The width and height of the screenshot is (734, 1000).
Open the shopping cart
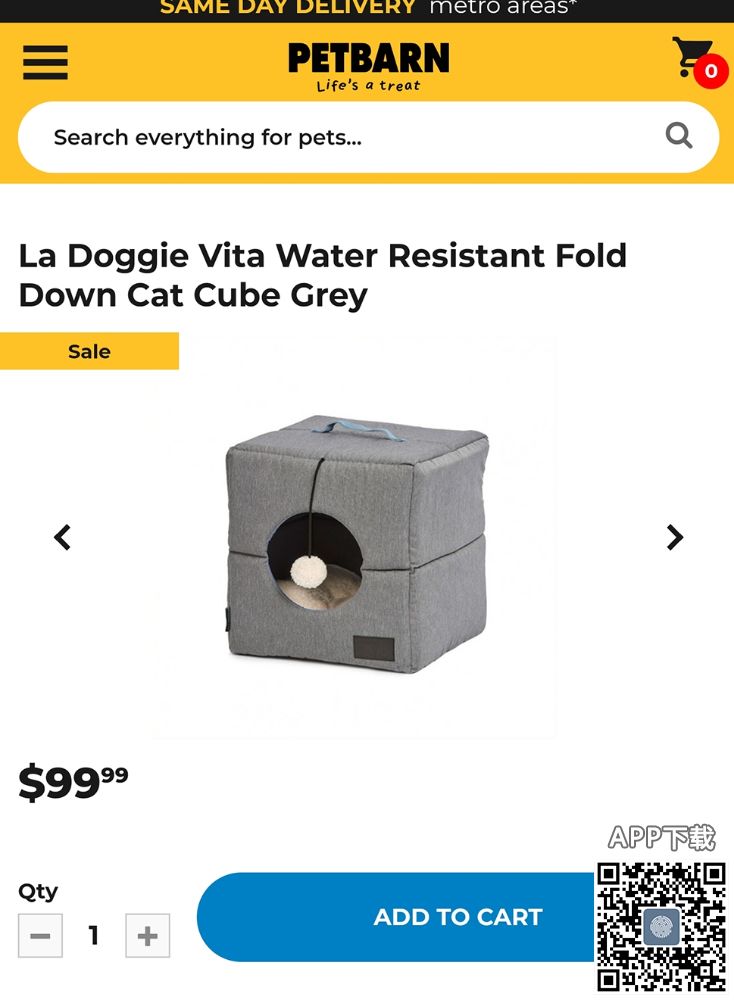tap(695, 60)
